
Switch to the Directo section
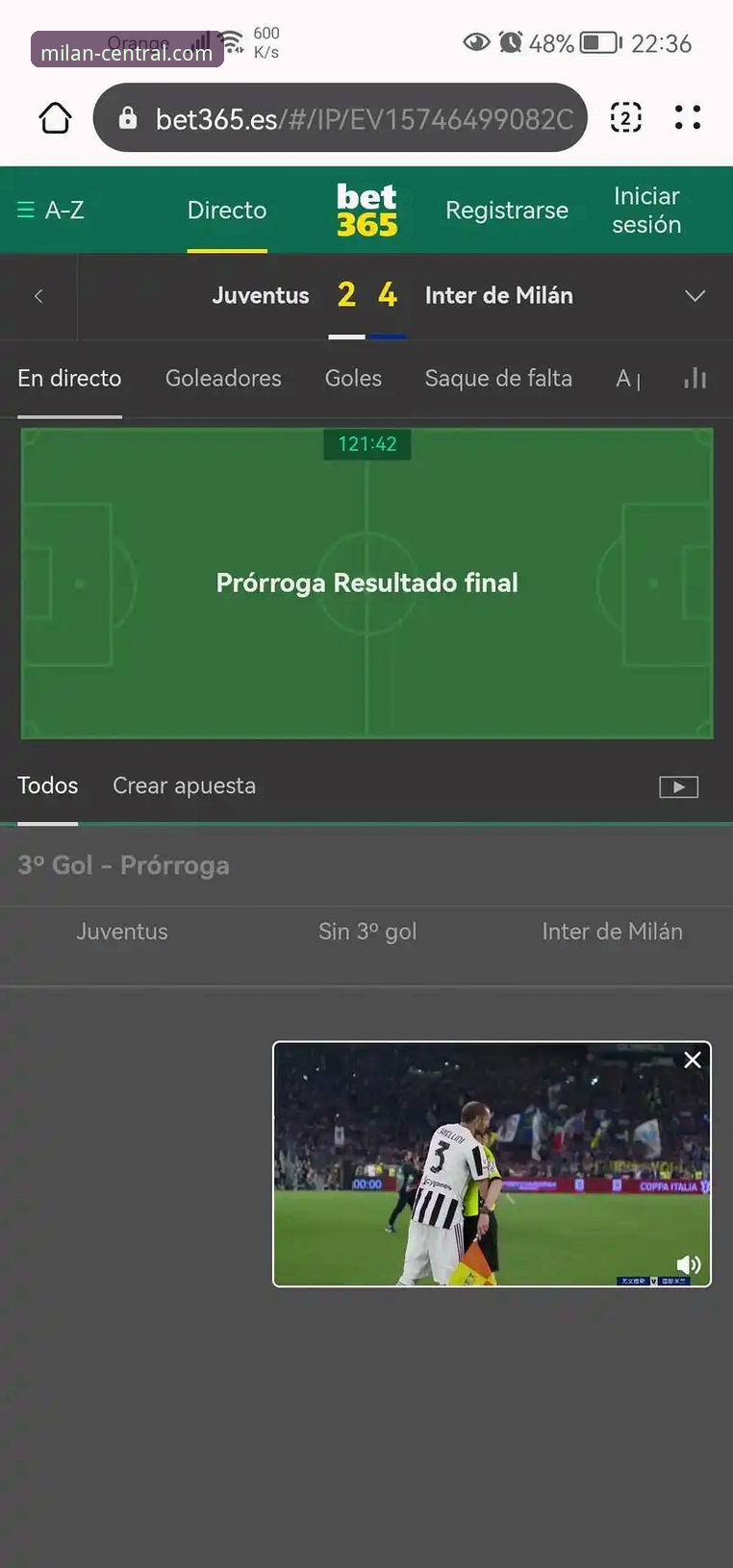tap(227, 211)
